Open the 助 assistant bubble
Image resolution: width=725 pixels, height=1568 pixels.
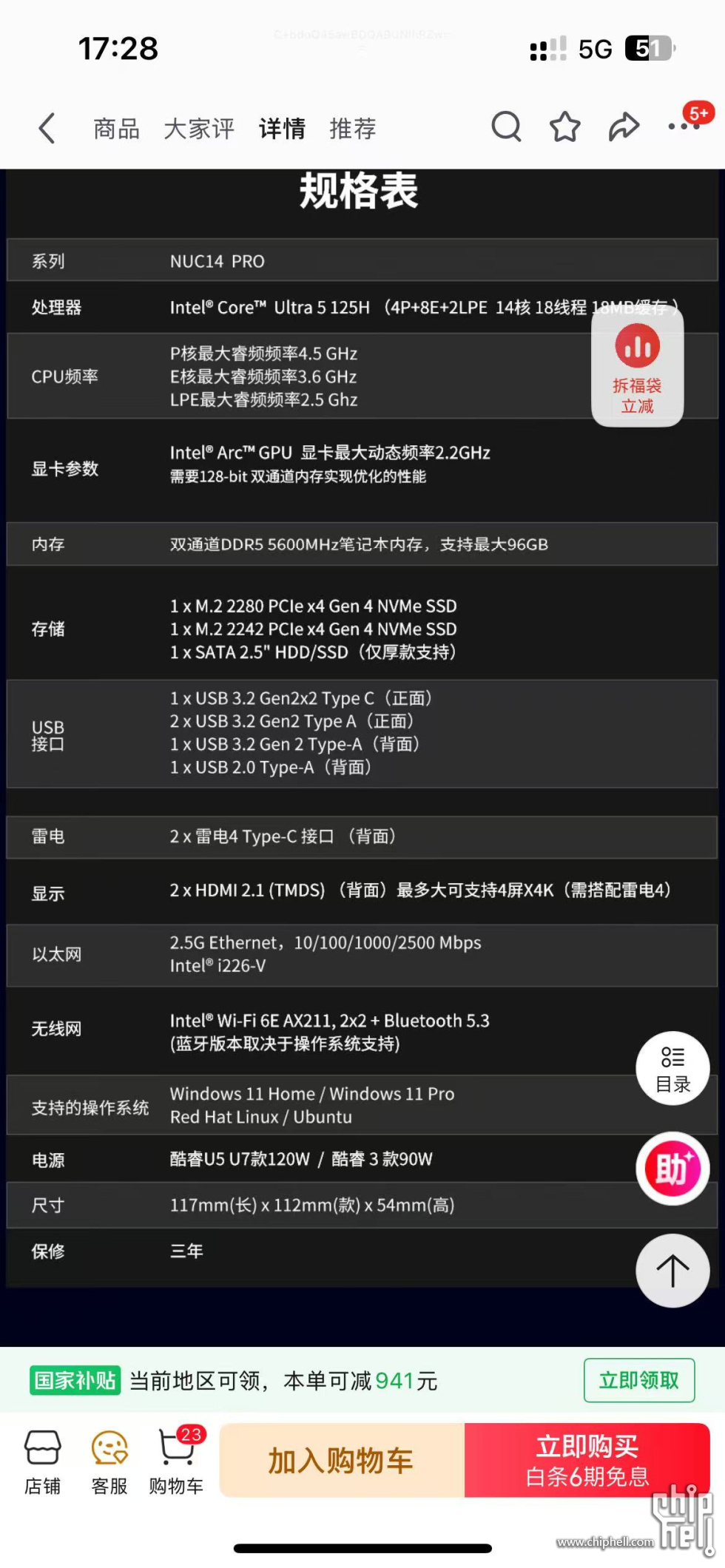[x=672, y=1169]
